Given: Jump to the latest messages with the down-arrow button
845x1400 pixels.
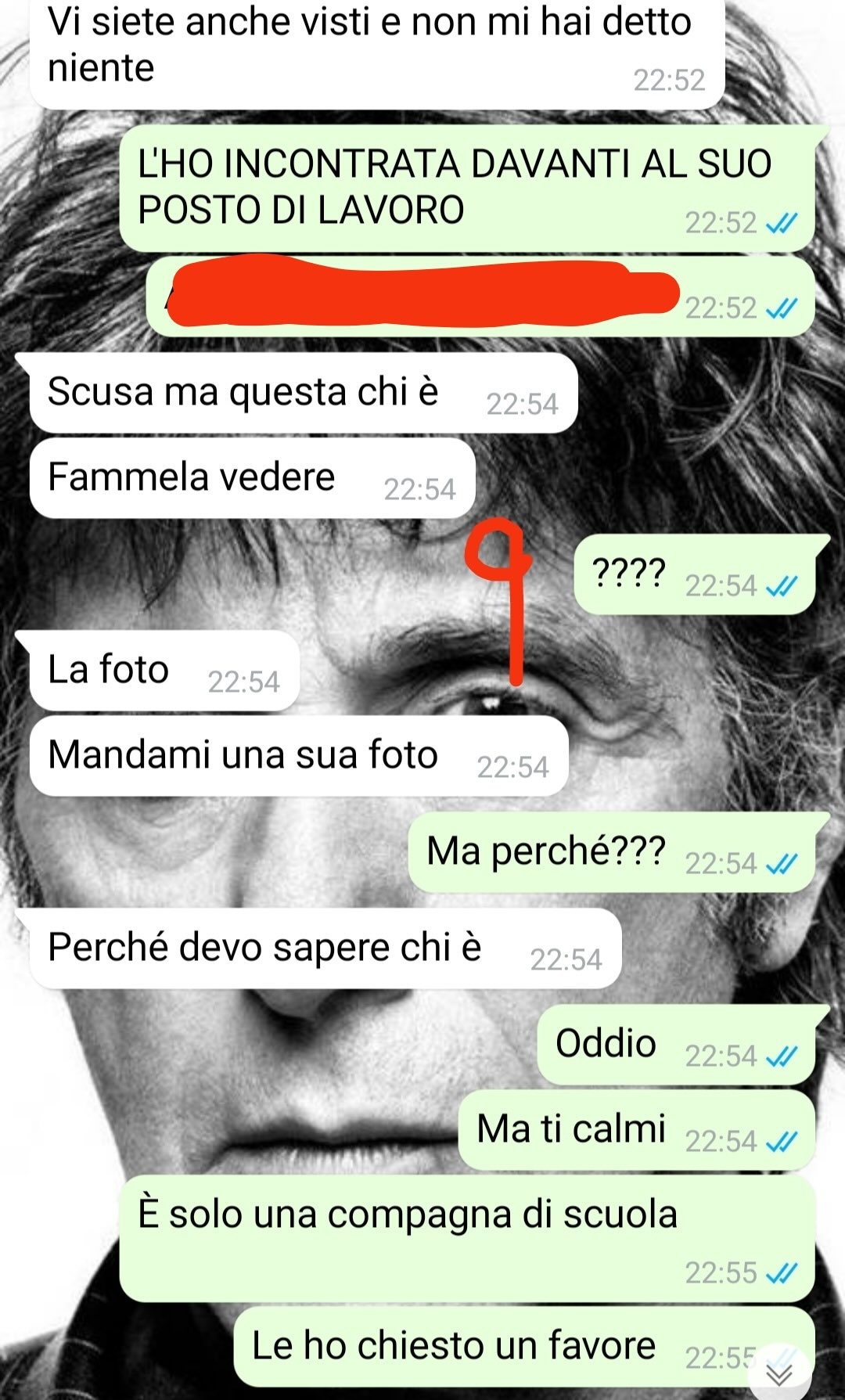Looking at the screenshot, I should pos(780,1373).
